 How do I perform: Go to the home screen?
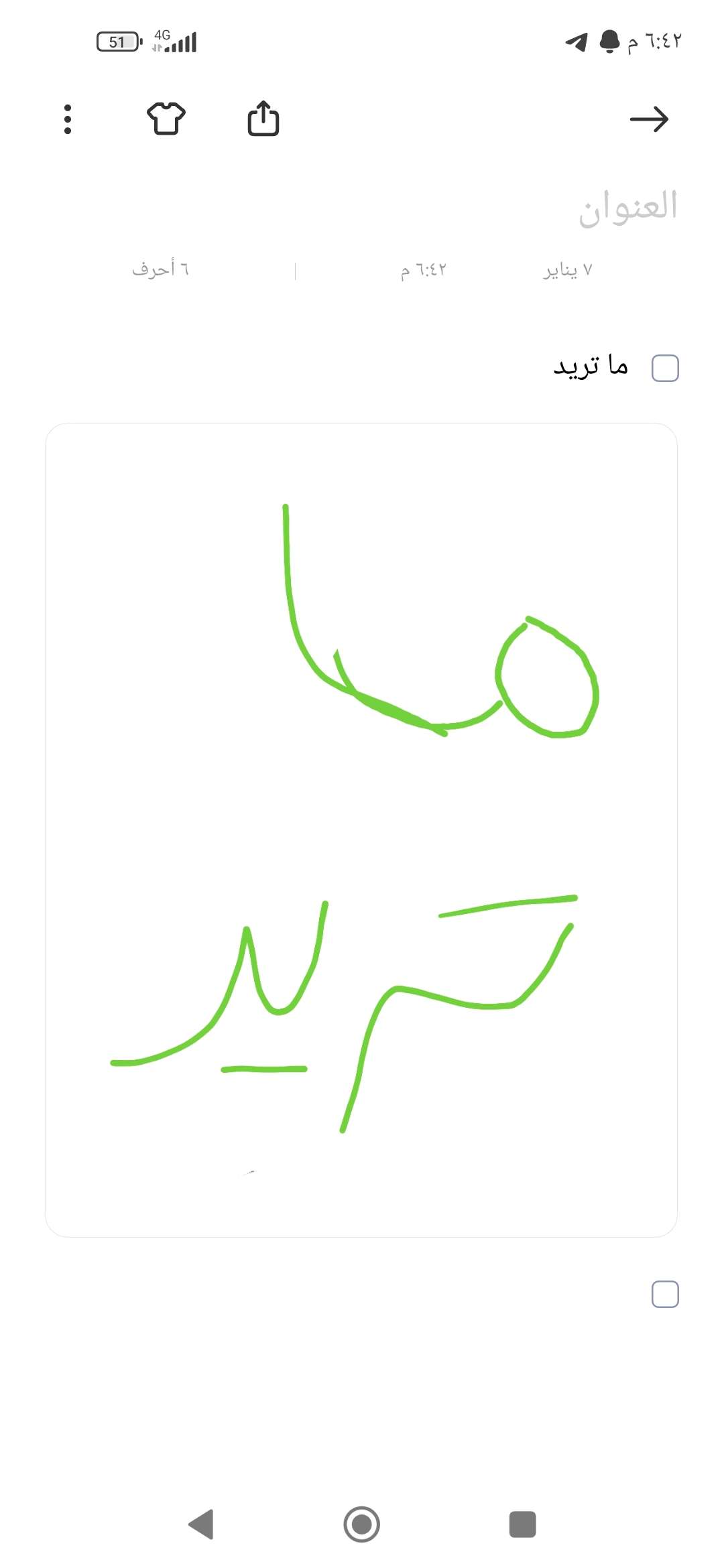(362, 1524)
